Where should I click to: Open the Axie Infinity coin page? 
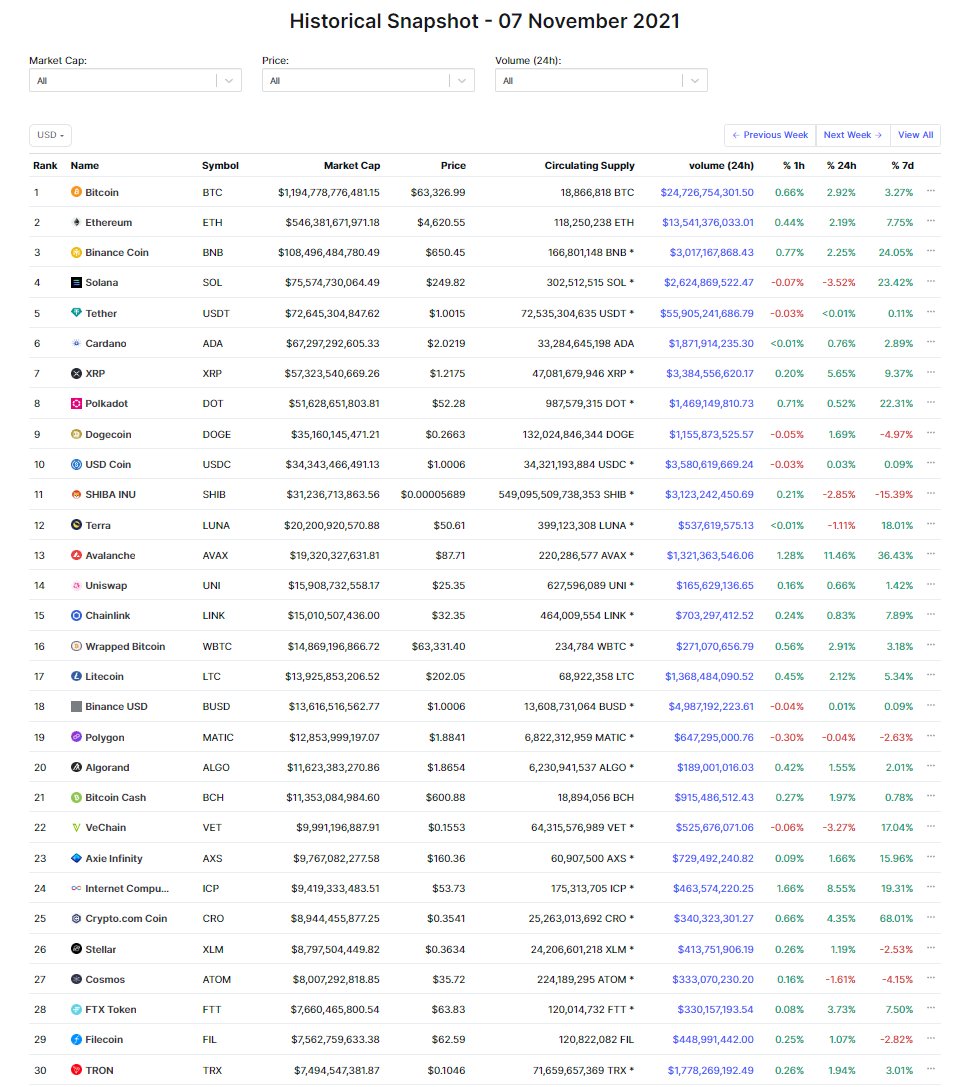114,858
